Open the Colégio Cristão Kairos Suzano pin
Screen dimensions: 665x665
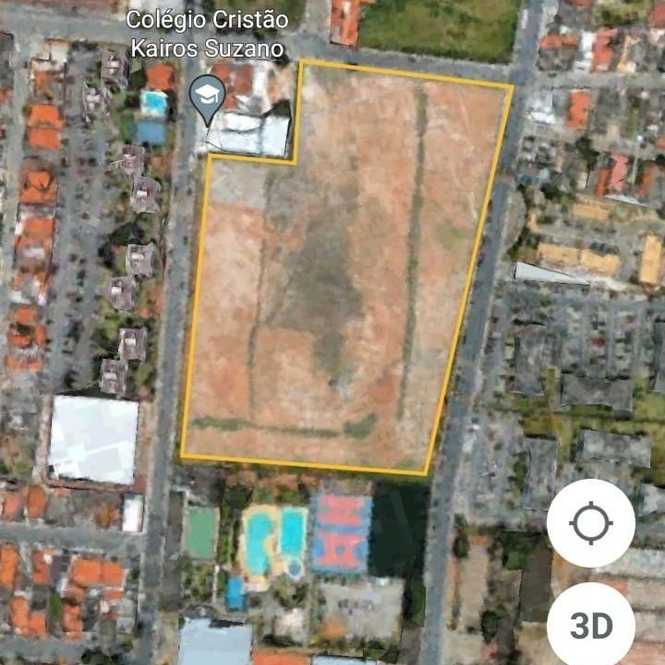pos(207,97)
